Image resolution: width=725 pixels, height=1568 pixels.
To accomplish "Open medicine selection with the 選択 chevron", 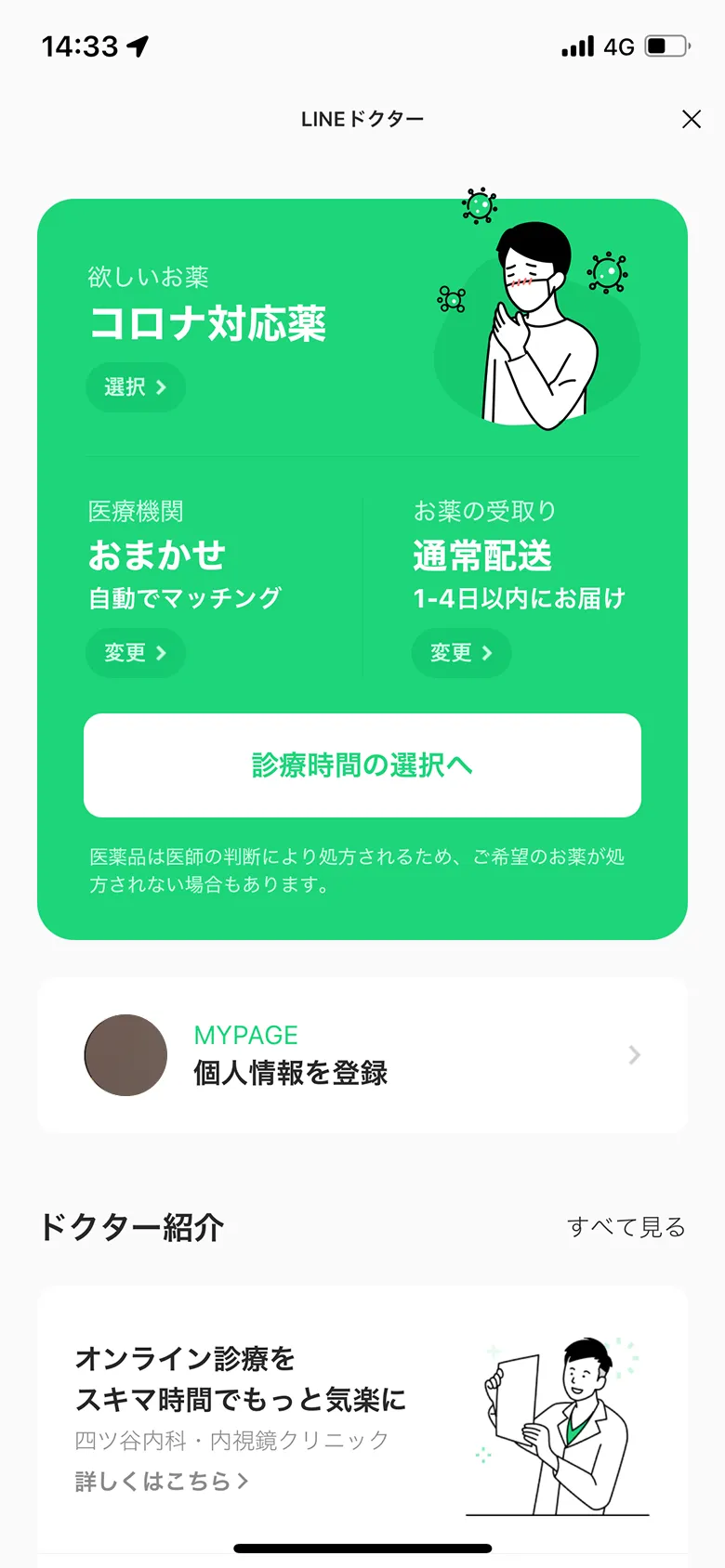I will pos(135,387).
